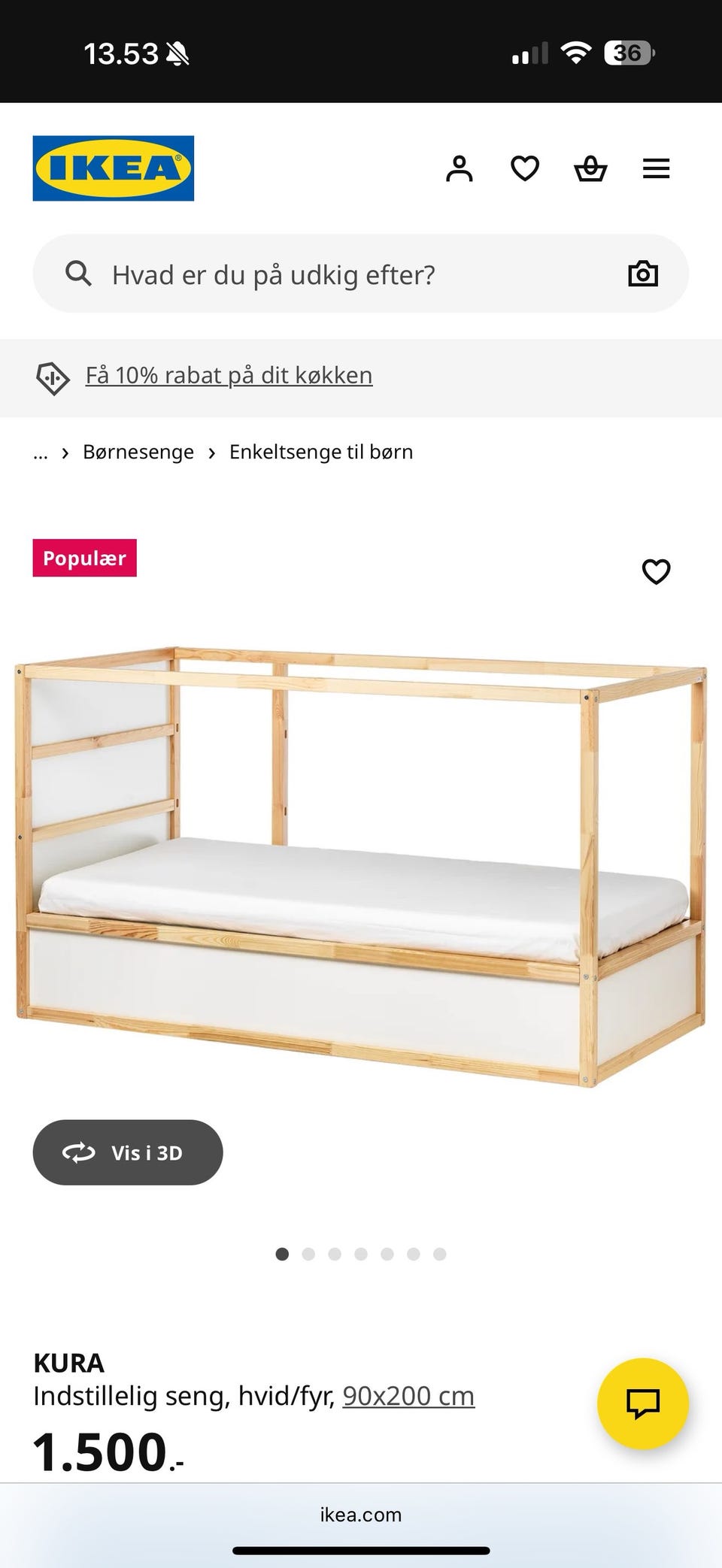Open the hamburger menu
Image resolution: width=722 pixels, height=1568 pixels.
tap(656, 168)
